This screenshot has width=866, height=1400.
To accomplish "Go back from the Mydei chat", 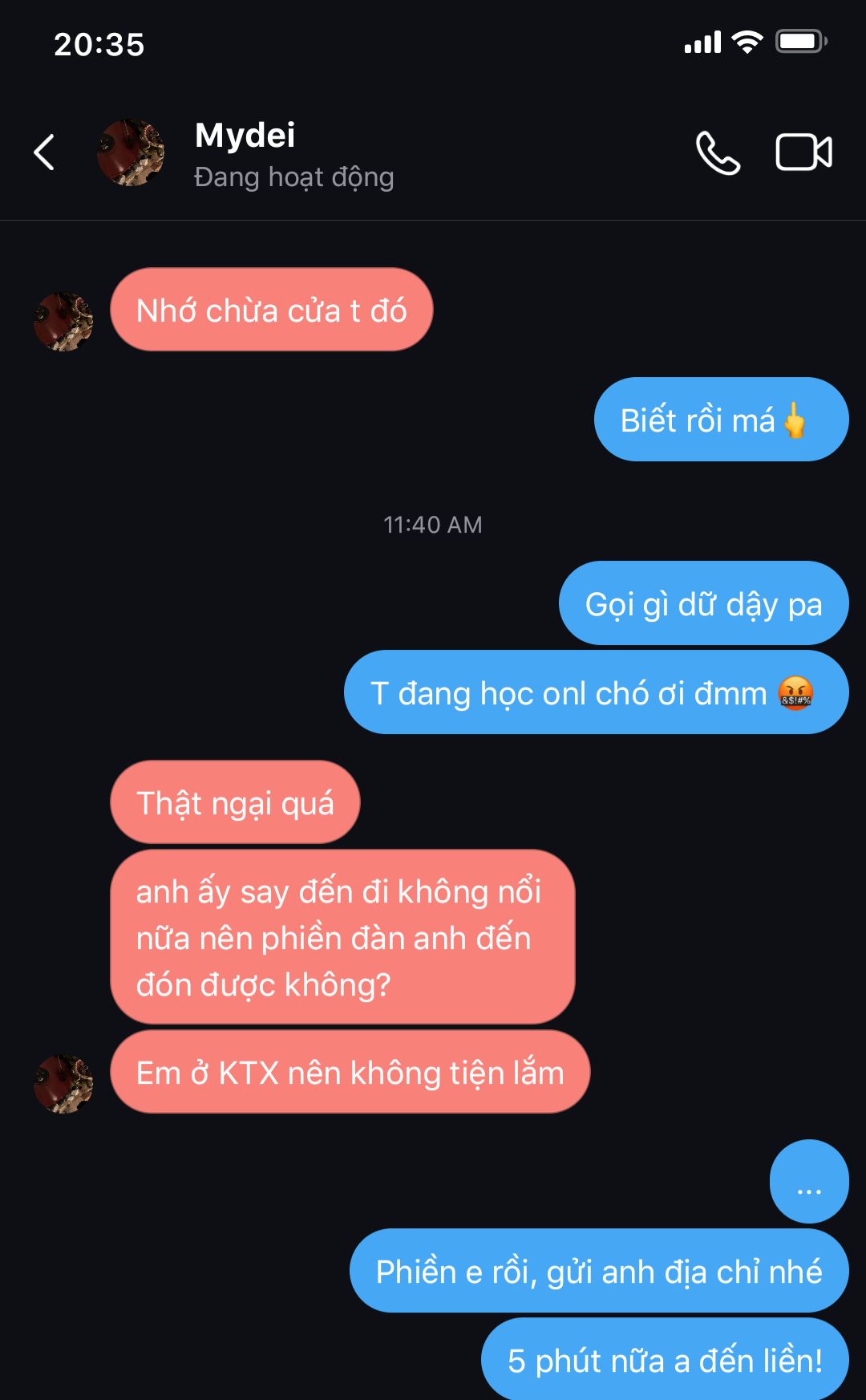I will click(45, 152).
